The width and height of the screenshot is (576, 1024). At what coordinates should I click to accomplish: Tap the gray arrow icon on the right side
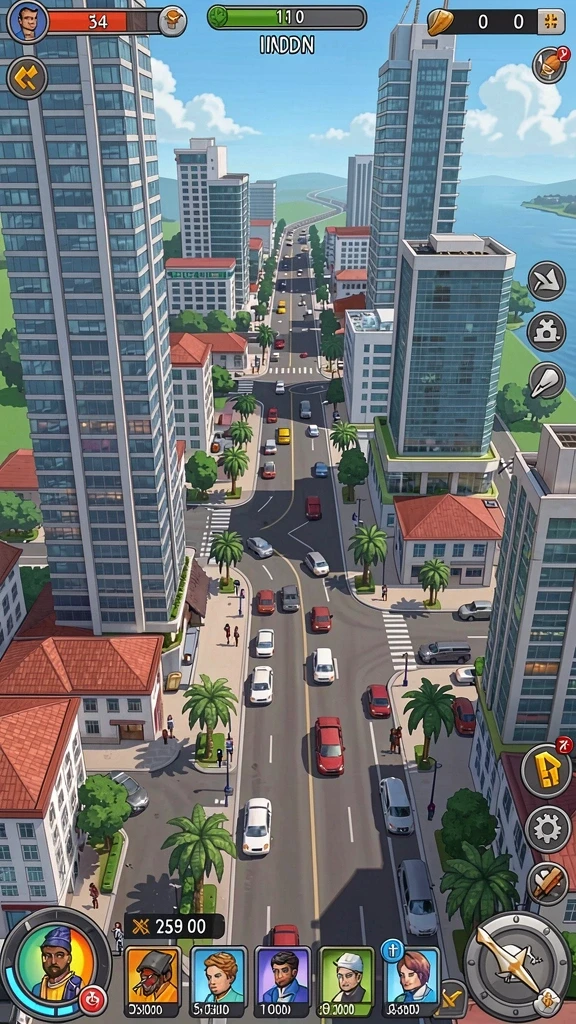coord(546,280)
